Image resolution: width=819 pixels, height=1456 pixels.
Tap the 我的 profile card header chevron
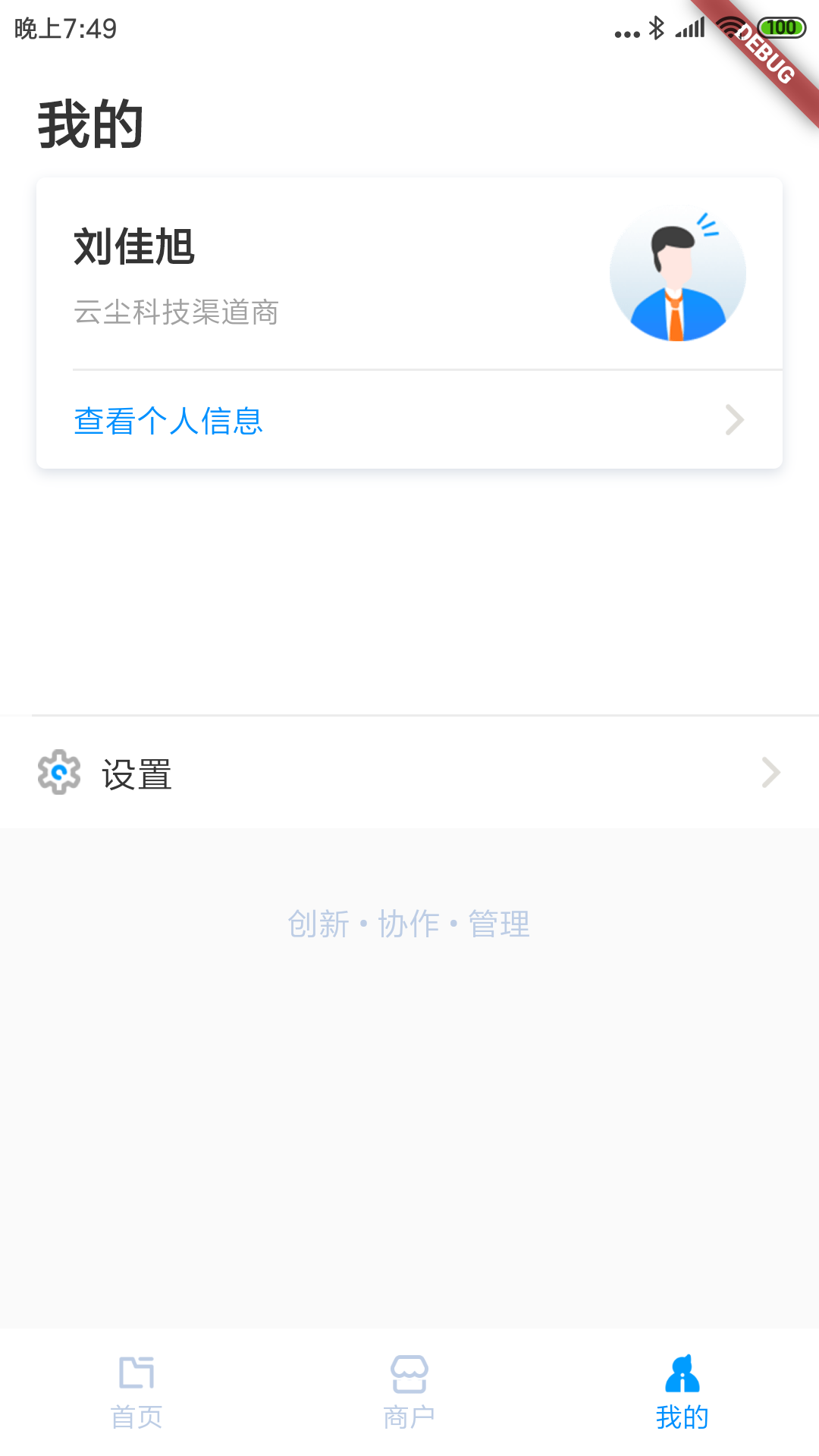click(x=733, y=420)
